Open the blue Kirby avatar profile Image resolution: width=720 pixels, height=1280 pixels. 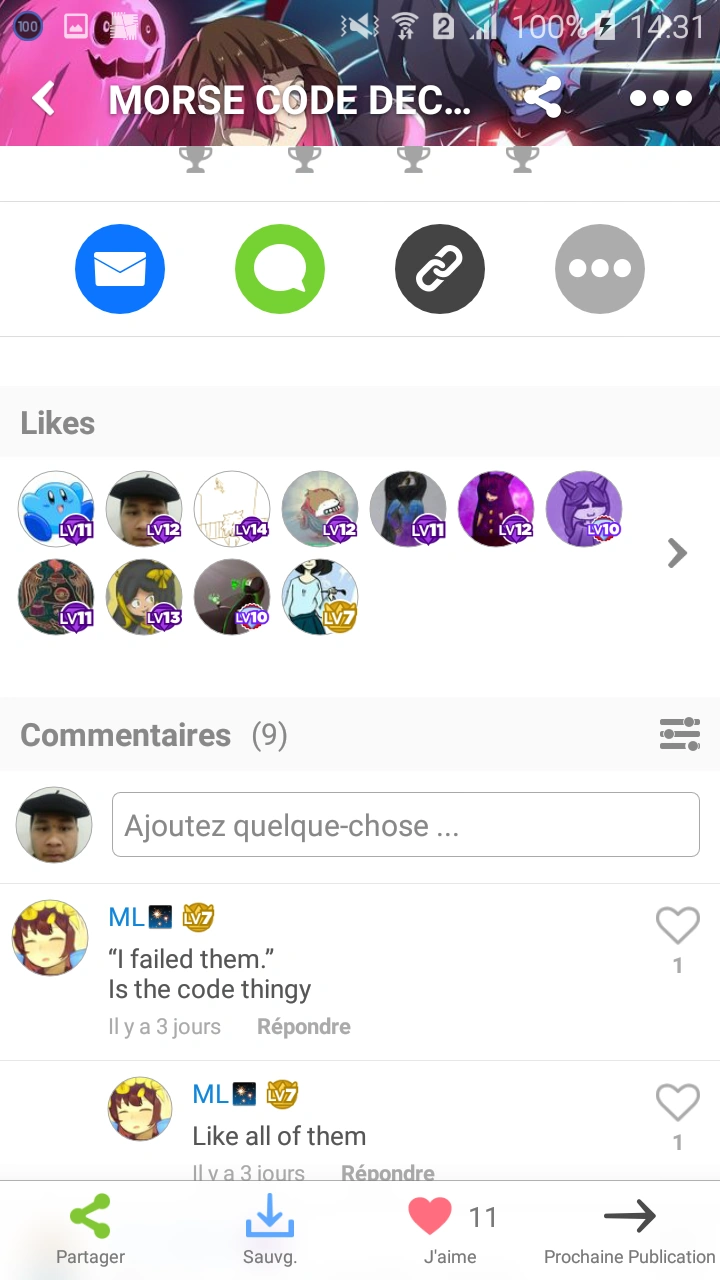[x=56, y=509]
